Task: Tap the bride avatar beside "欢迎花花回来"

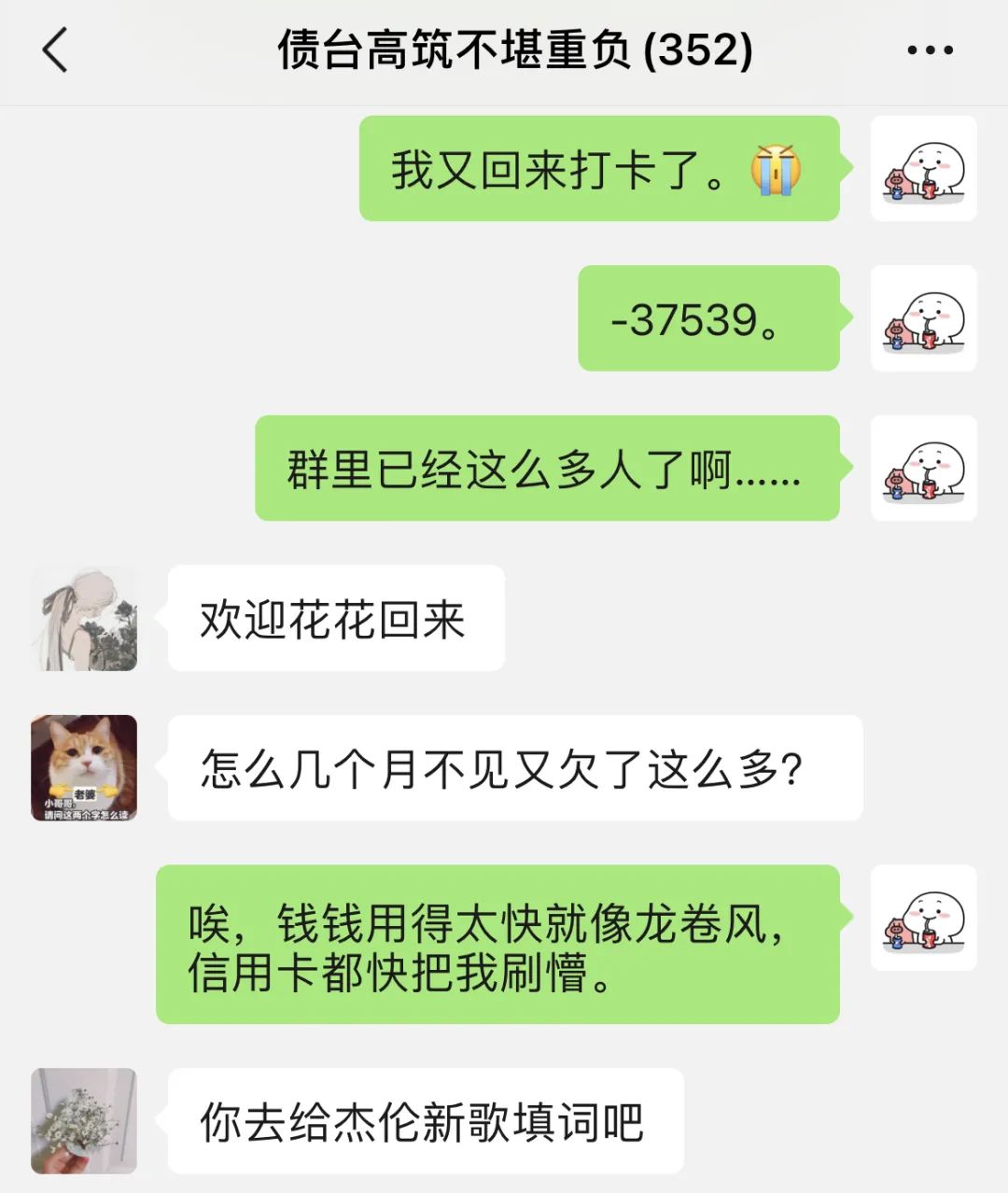Action: [83, 618]
